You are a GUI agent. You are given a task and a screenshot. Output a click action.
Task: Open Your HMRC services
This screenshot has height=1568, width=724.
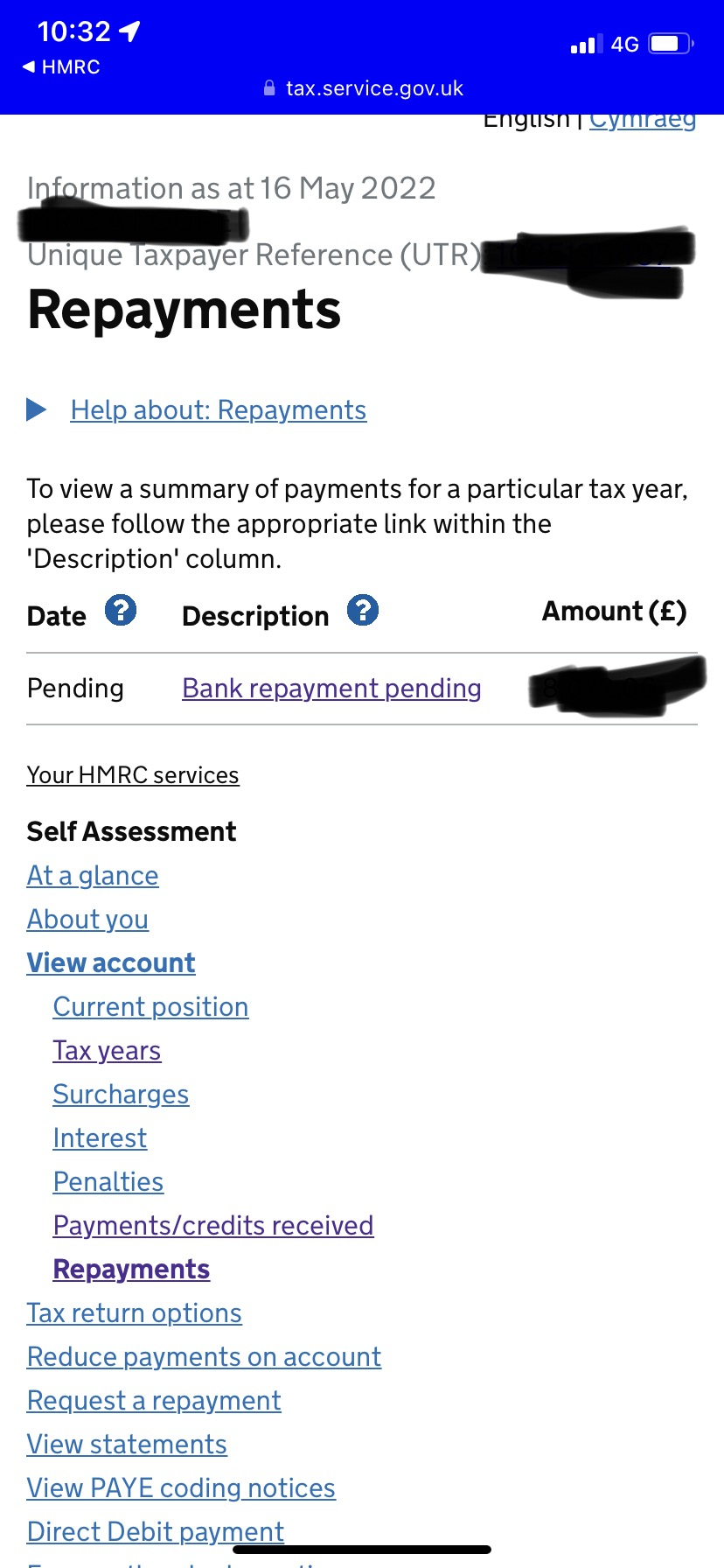(x=133, y=775)
